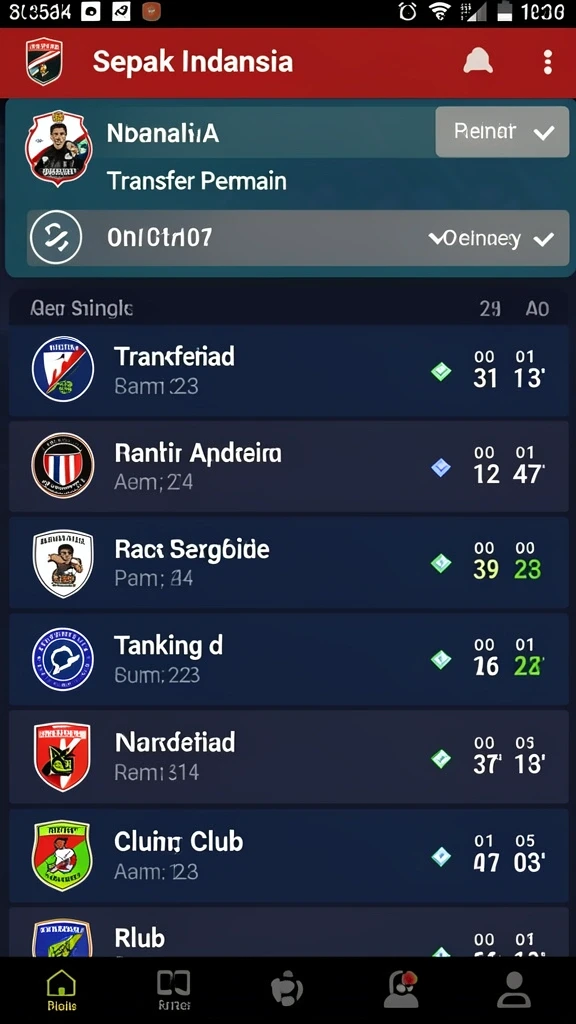Open the Tanking d row
The width and height of the screenshot is (576, 1024).
[x=288, y=659]
